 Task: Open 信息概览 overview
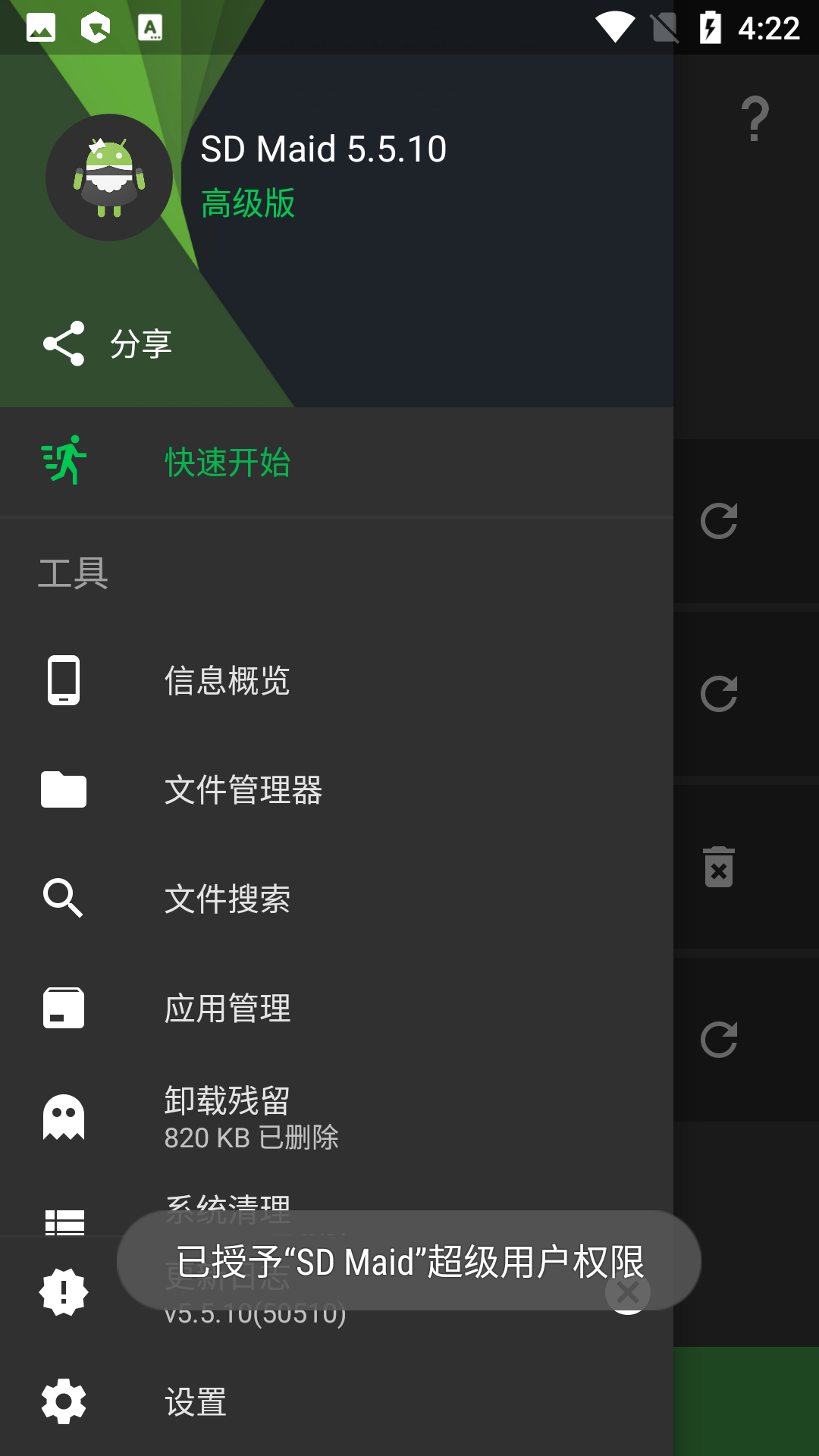coord(227,681)
